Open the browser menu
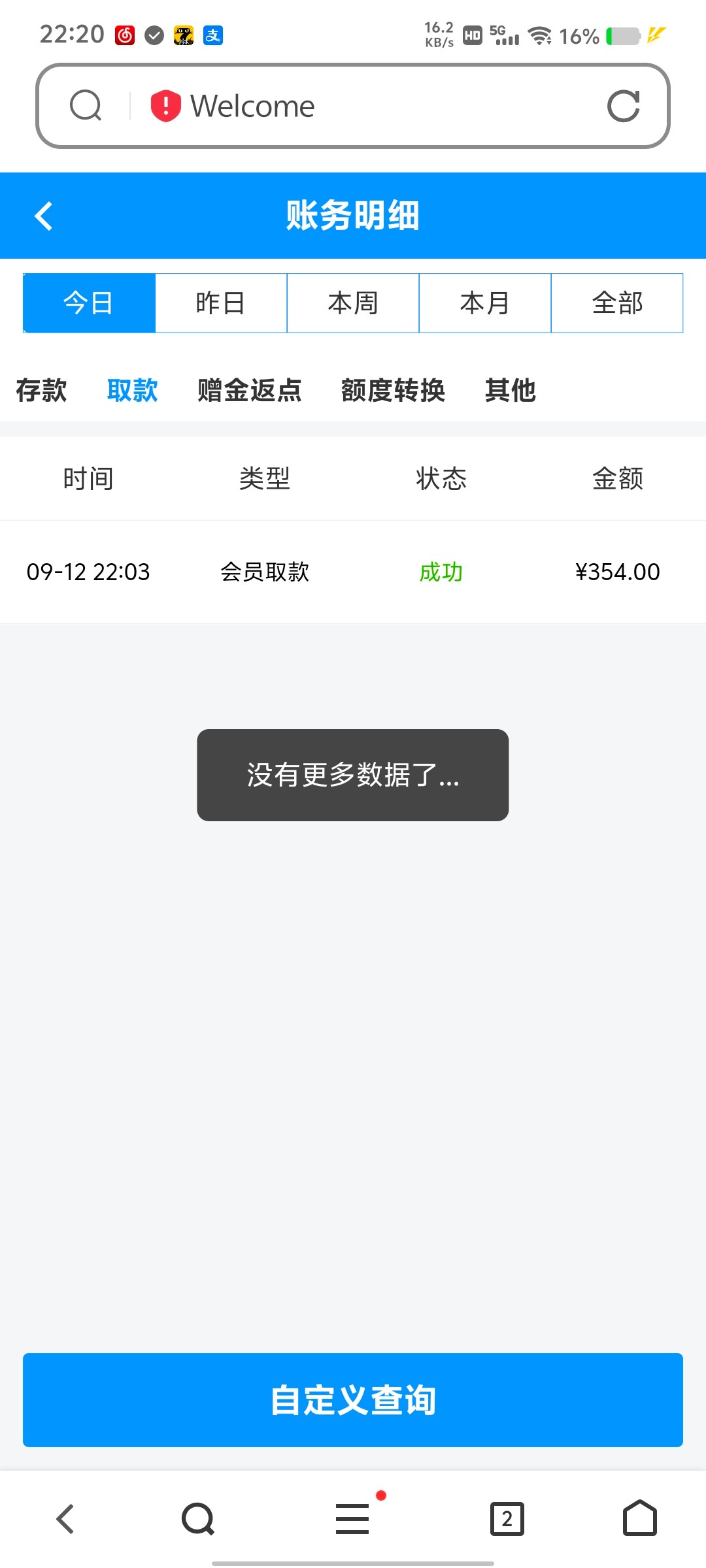706x1568 pixels. (x=353, y=1518)
